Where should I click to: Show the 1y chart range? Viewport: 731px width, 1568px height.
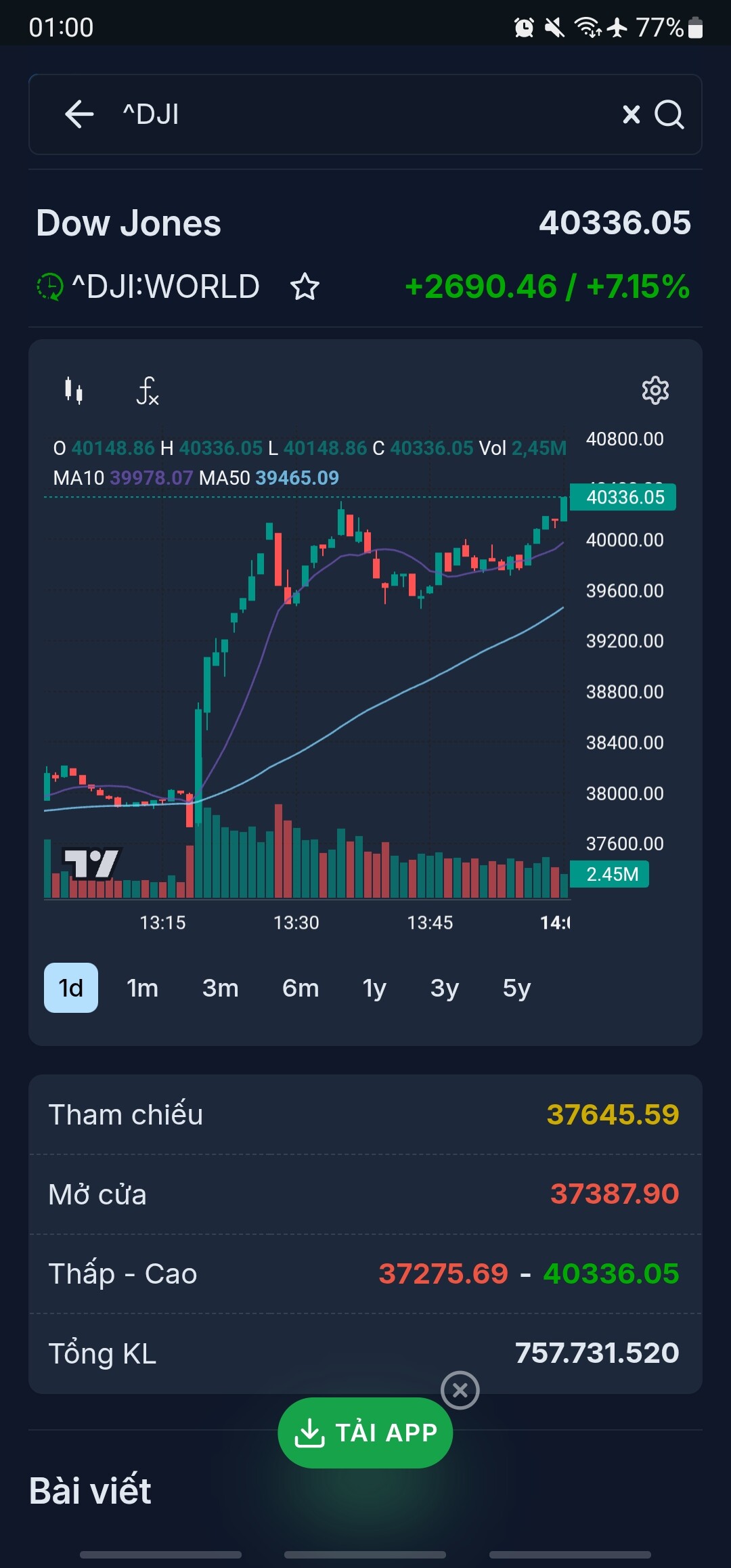tap(374, 988)
